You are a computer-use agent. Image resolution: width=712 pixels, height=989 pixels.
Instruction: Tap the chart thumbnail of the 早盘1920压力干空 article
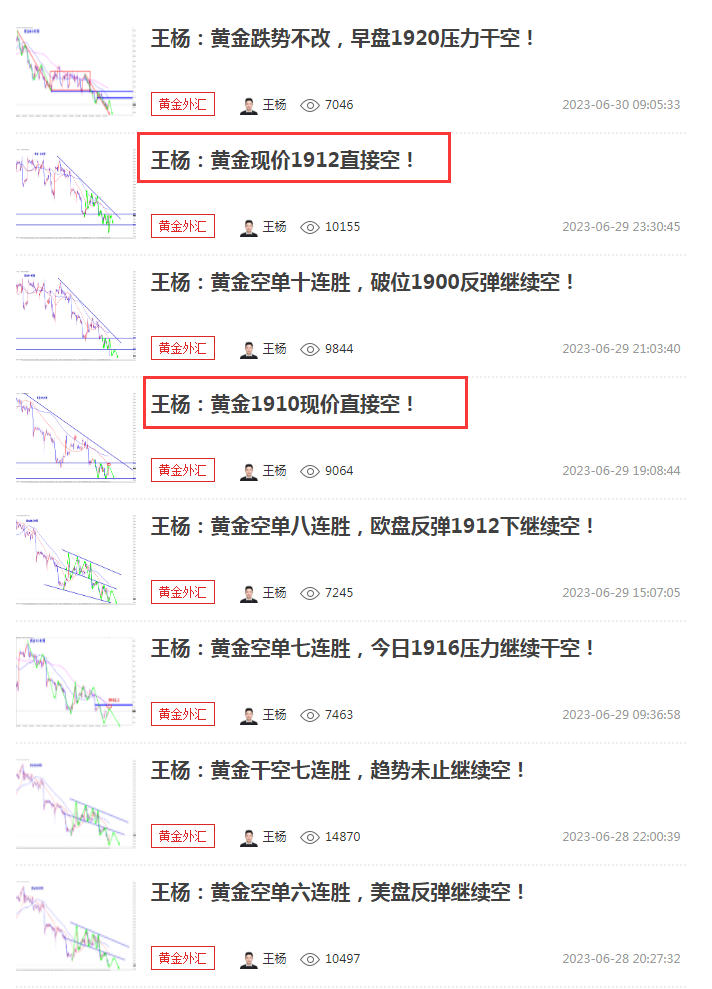pyautogui.click(x=75, y=72)
